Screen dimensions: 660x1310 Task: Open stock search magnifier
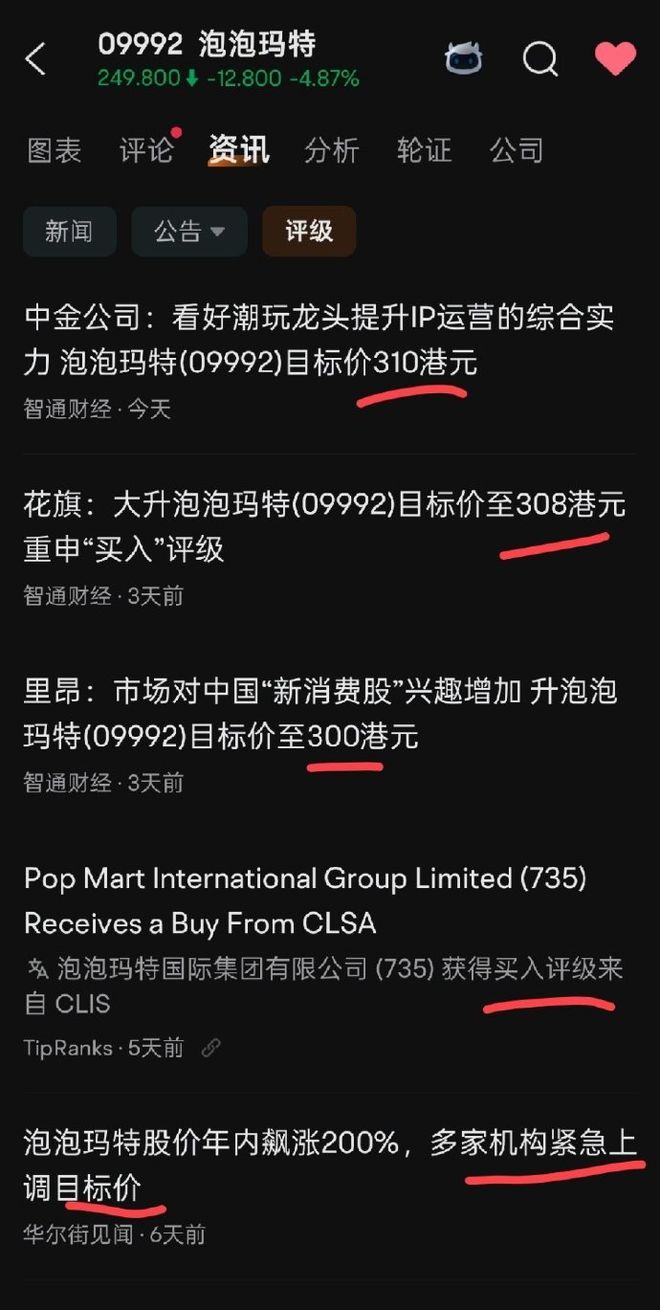tap(540, 60)
